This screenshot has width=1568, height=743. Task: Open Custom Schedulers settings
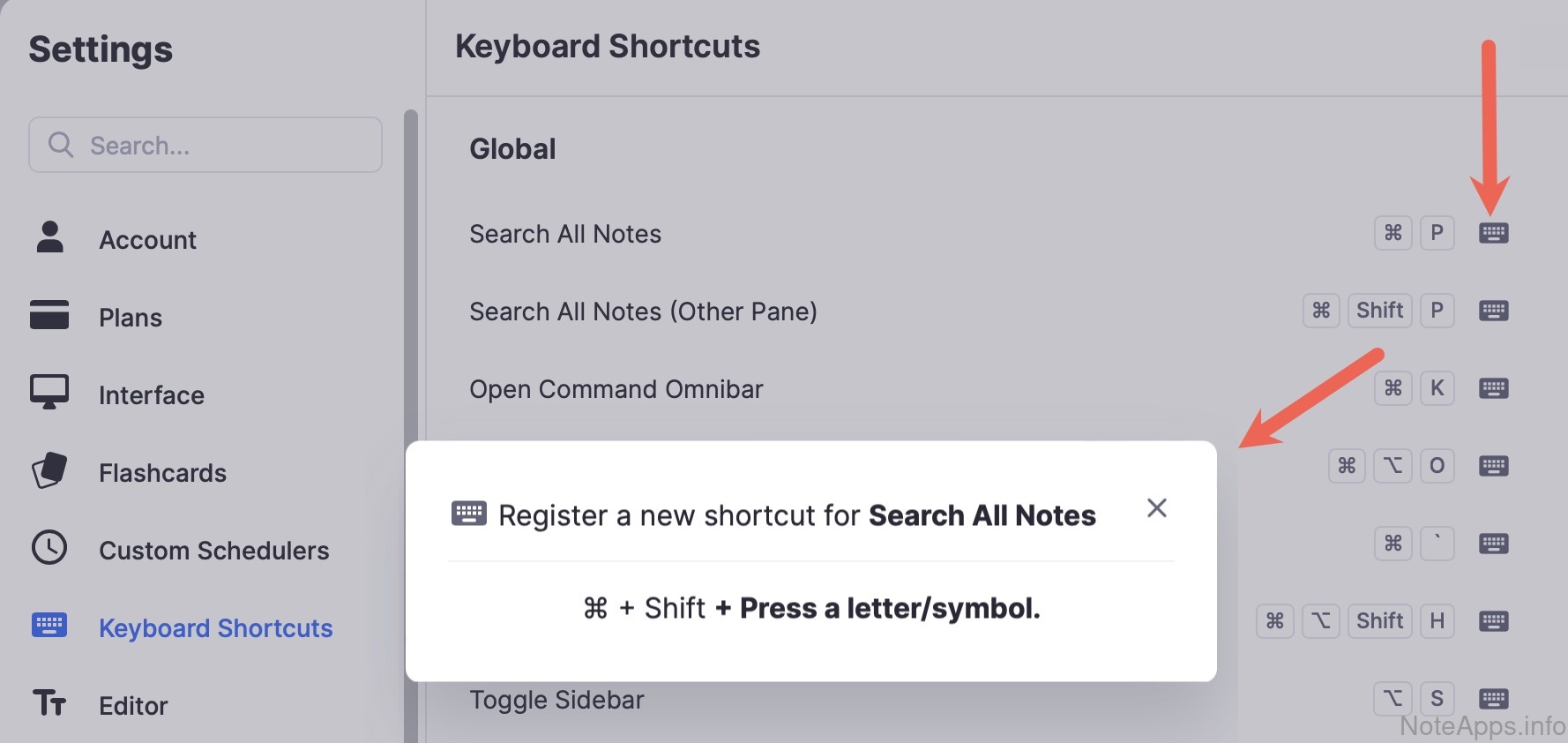click(x=213, y=551)
